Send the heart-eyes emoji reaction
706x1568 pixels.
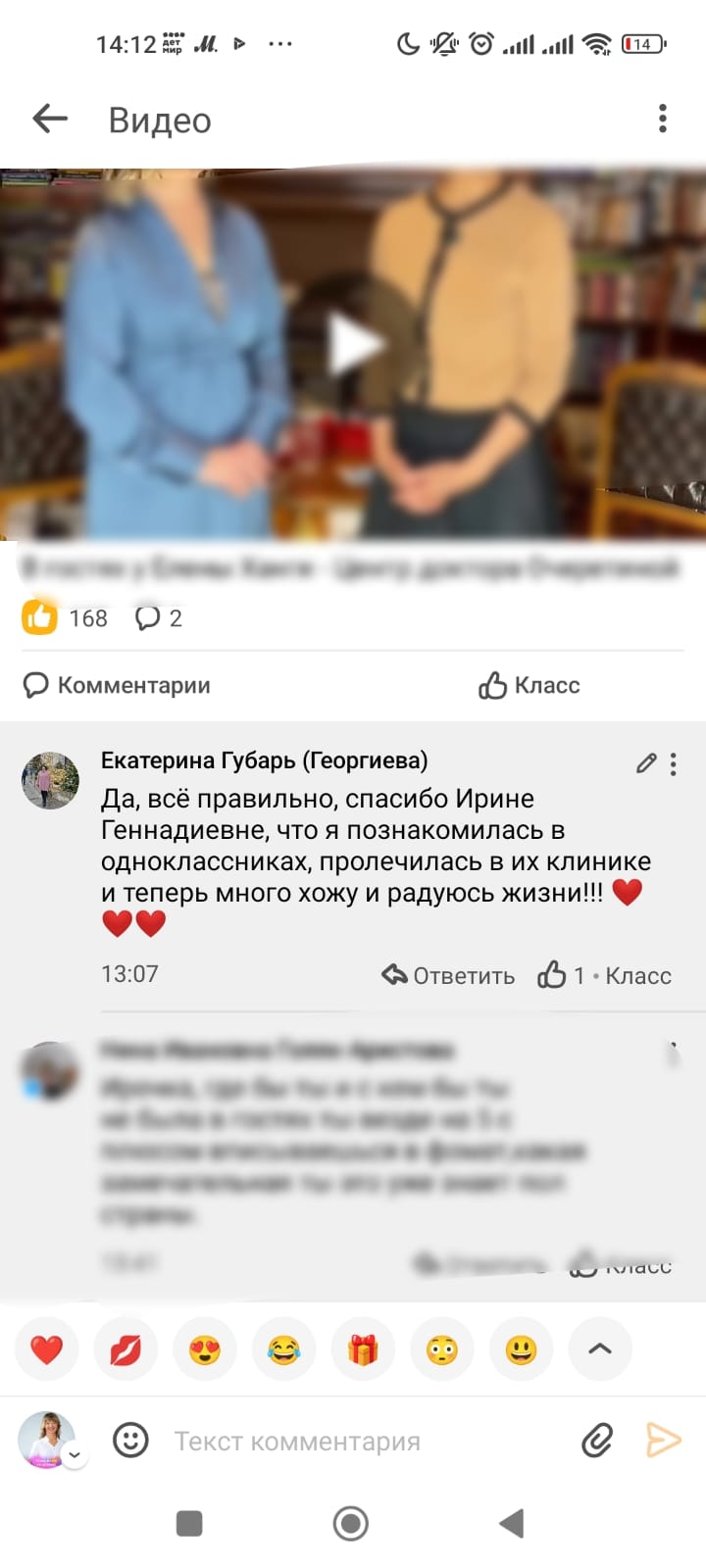[x=205, y=1349]
